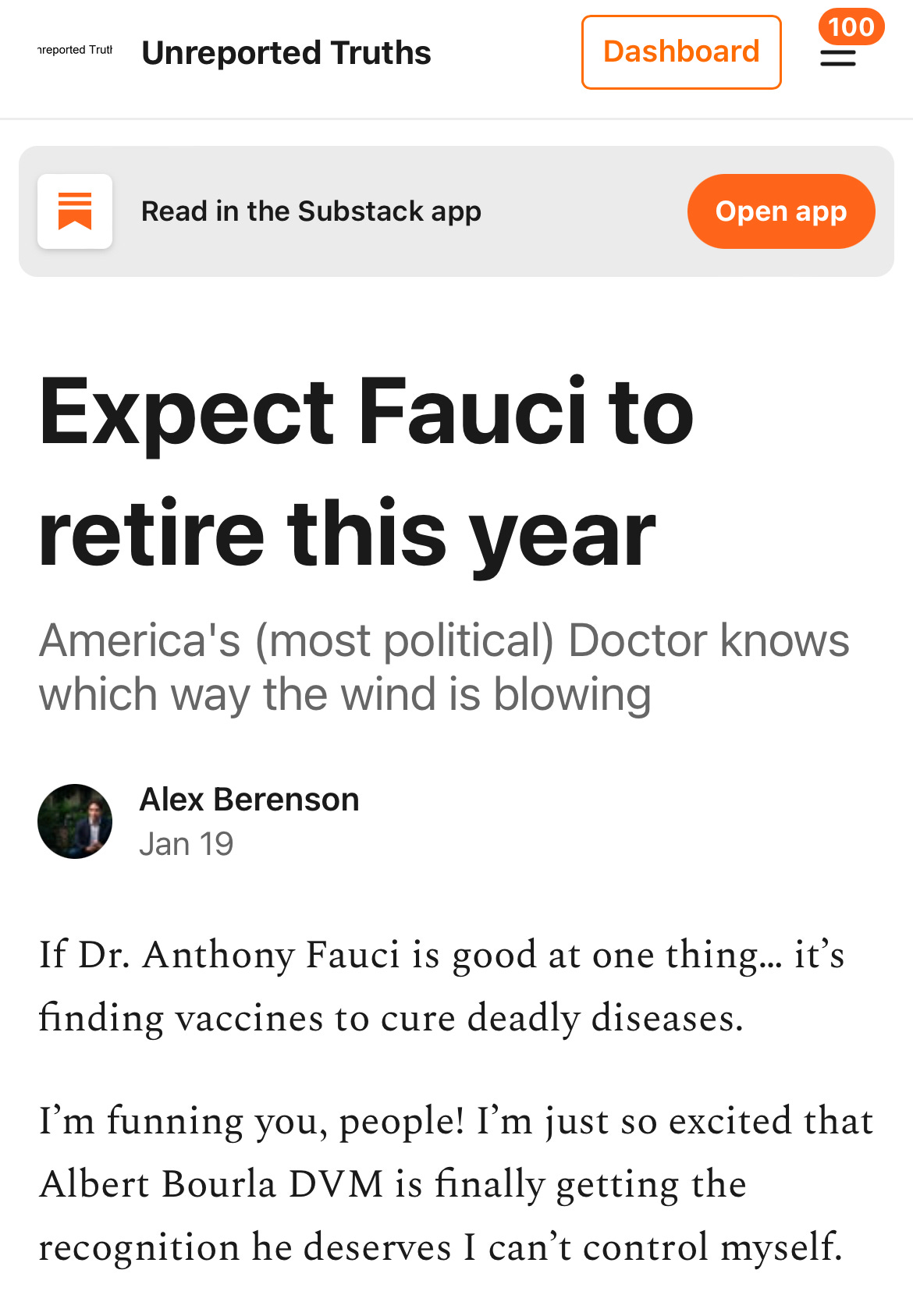913x1316 pixels.
Task: Click the orange 100 notification badge
Action: pos(851,27)
